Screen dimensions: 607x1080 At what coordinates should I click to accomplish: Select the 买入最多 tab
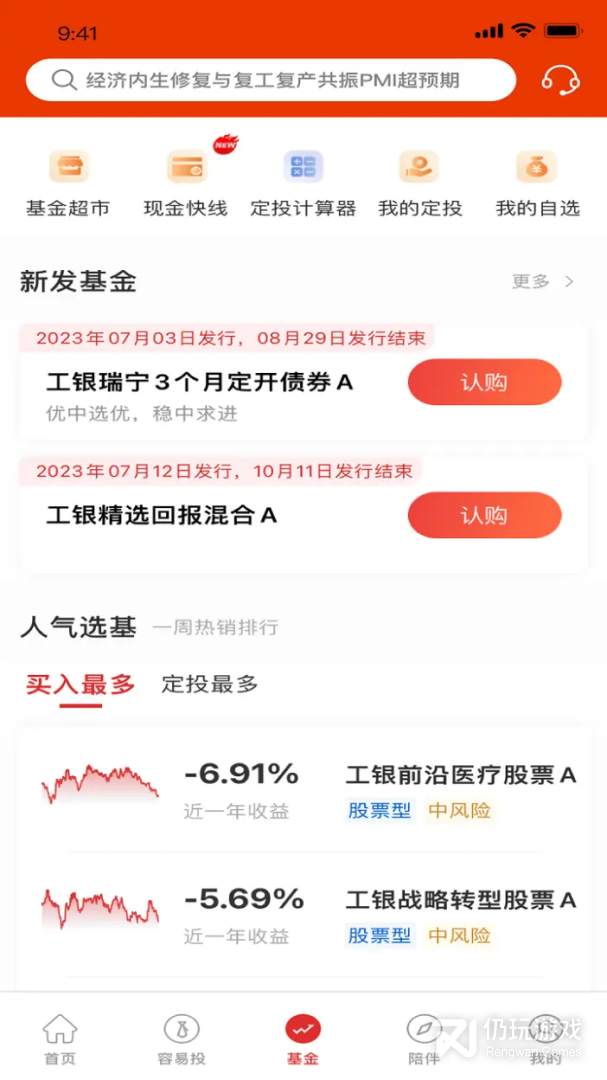coord(80,685)
